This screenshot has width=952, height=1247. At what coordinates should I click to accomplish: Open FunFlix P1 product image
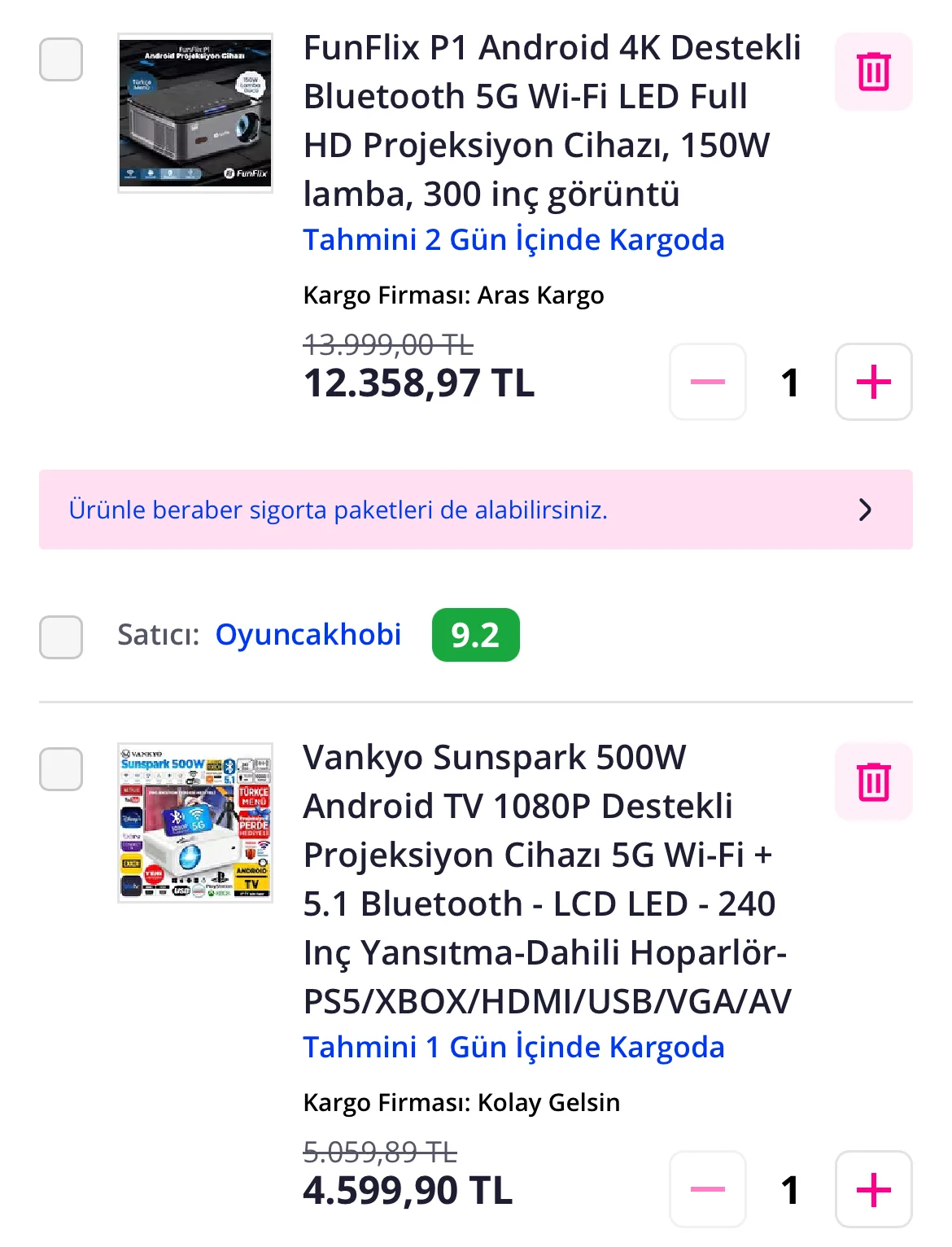[195, 112]
